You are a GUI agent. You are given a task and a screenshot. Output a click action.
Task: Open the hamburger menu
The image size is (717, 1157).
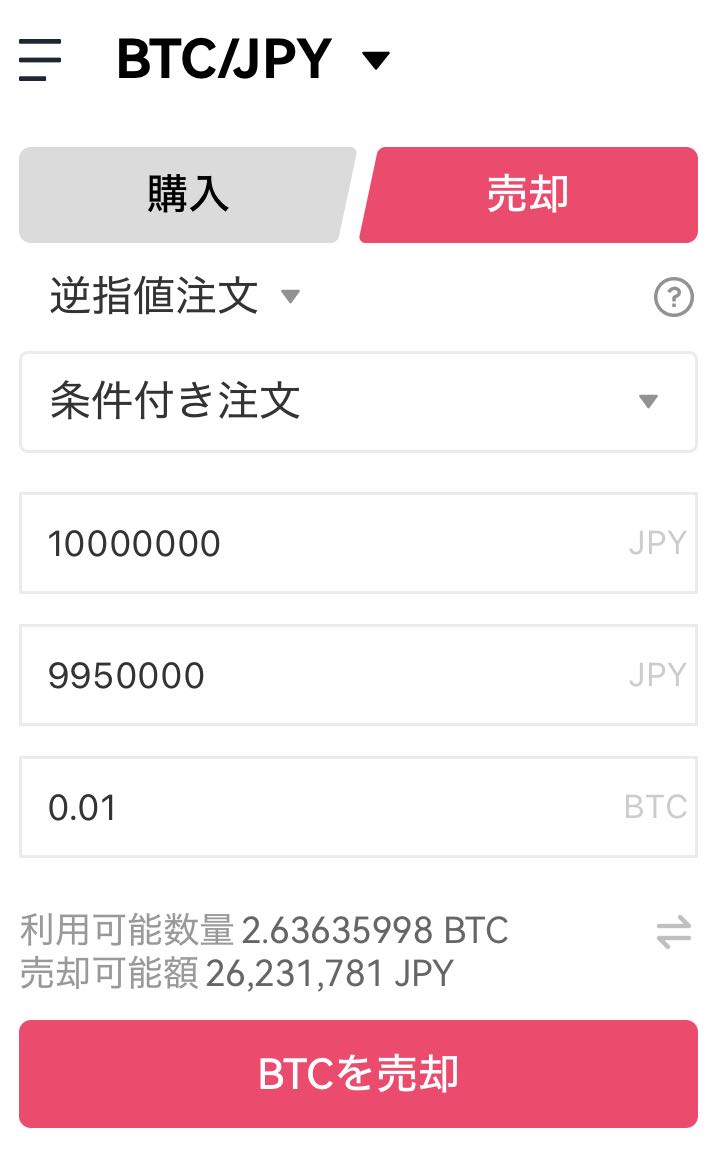(x=40, y=59)
